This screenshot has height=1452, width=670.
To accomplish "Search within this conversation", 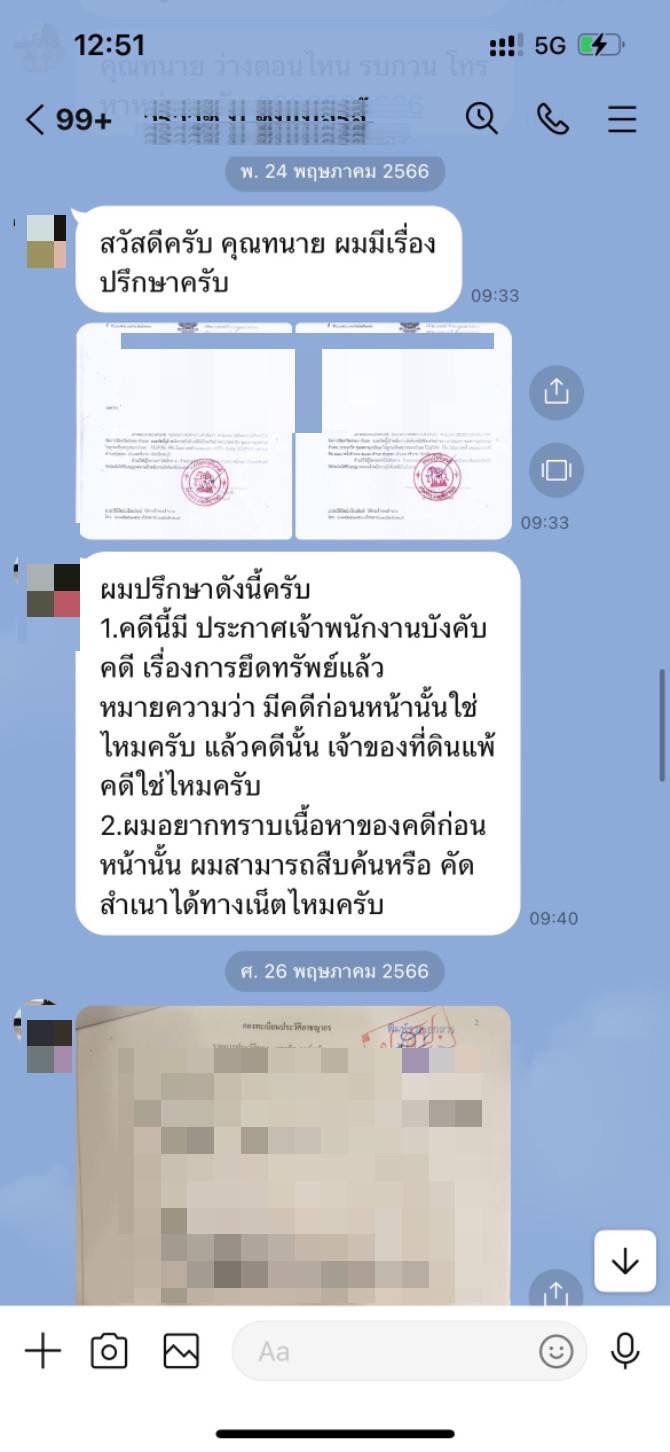I will pyautogui.click(x=482, y=119).
